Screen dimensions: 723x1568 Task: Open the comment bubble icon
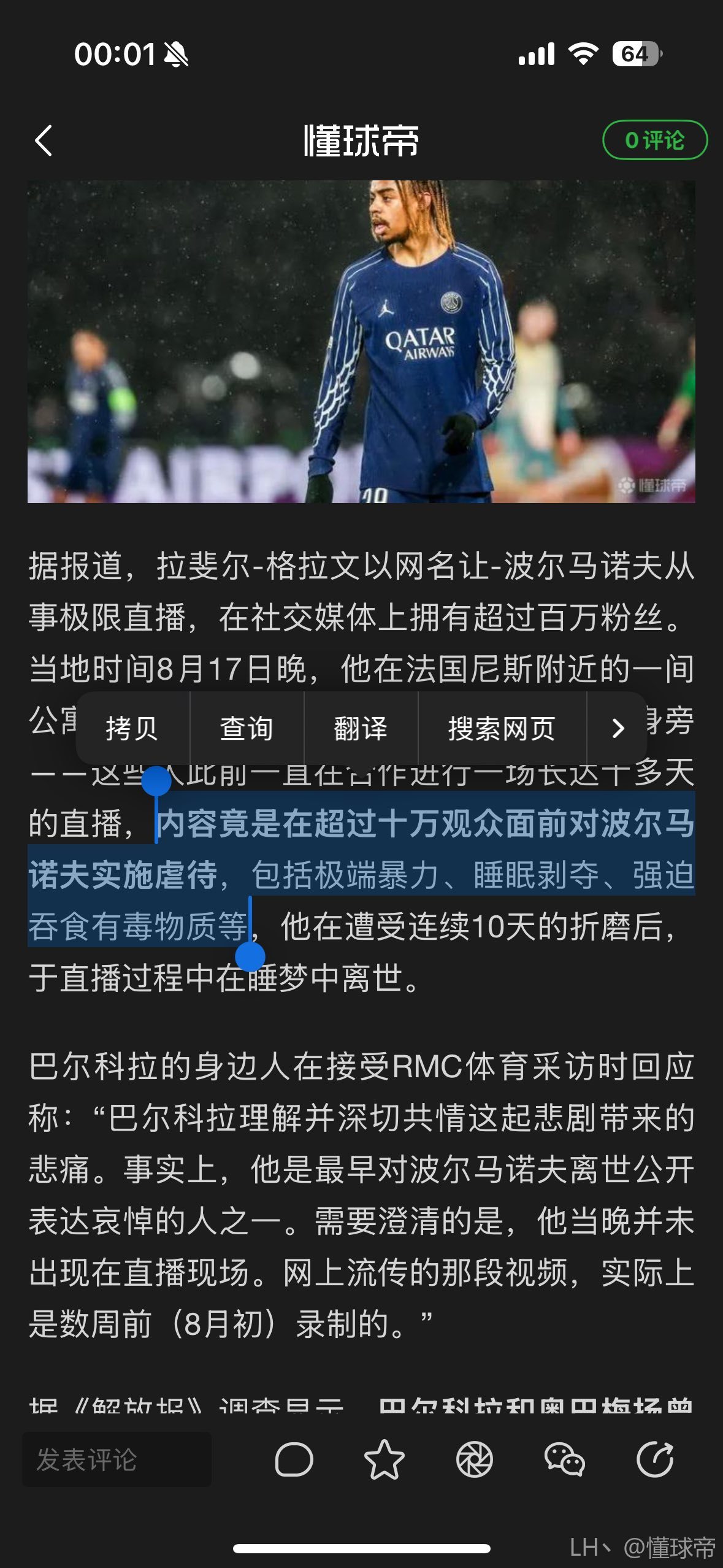point(294,1459)
